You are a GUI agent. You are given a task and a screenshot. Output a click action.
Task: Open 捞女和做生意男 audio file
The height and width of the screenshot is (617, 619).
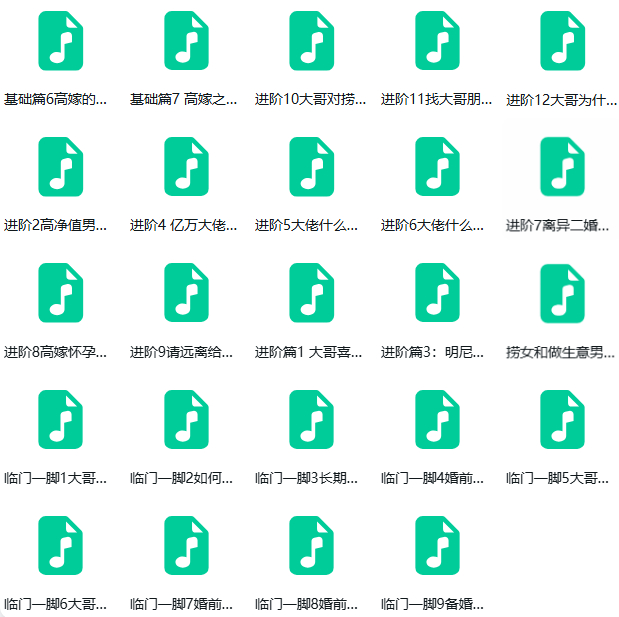pos(562,293)
